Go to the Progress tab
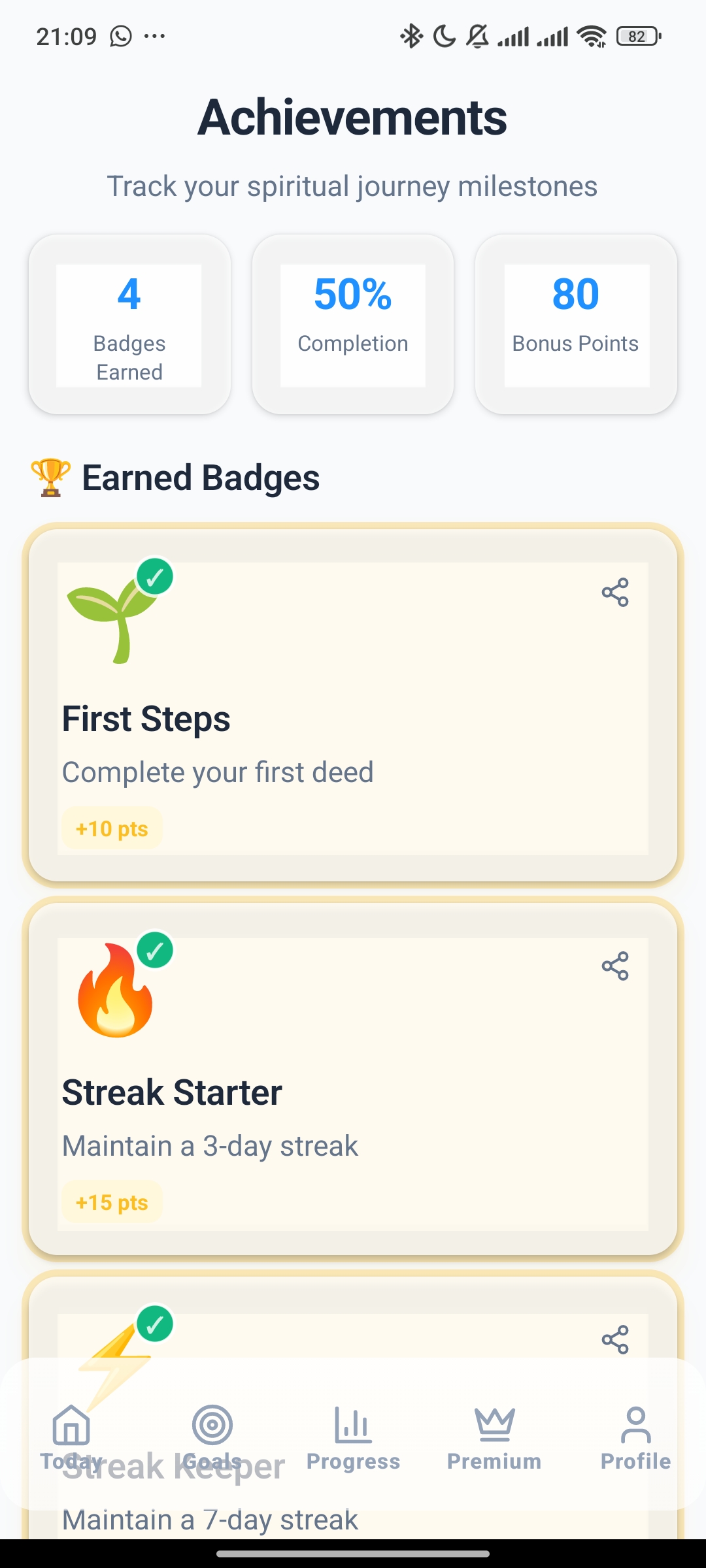 tap(353, 1437)
